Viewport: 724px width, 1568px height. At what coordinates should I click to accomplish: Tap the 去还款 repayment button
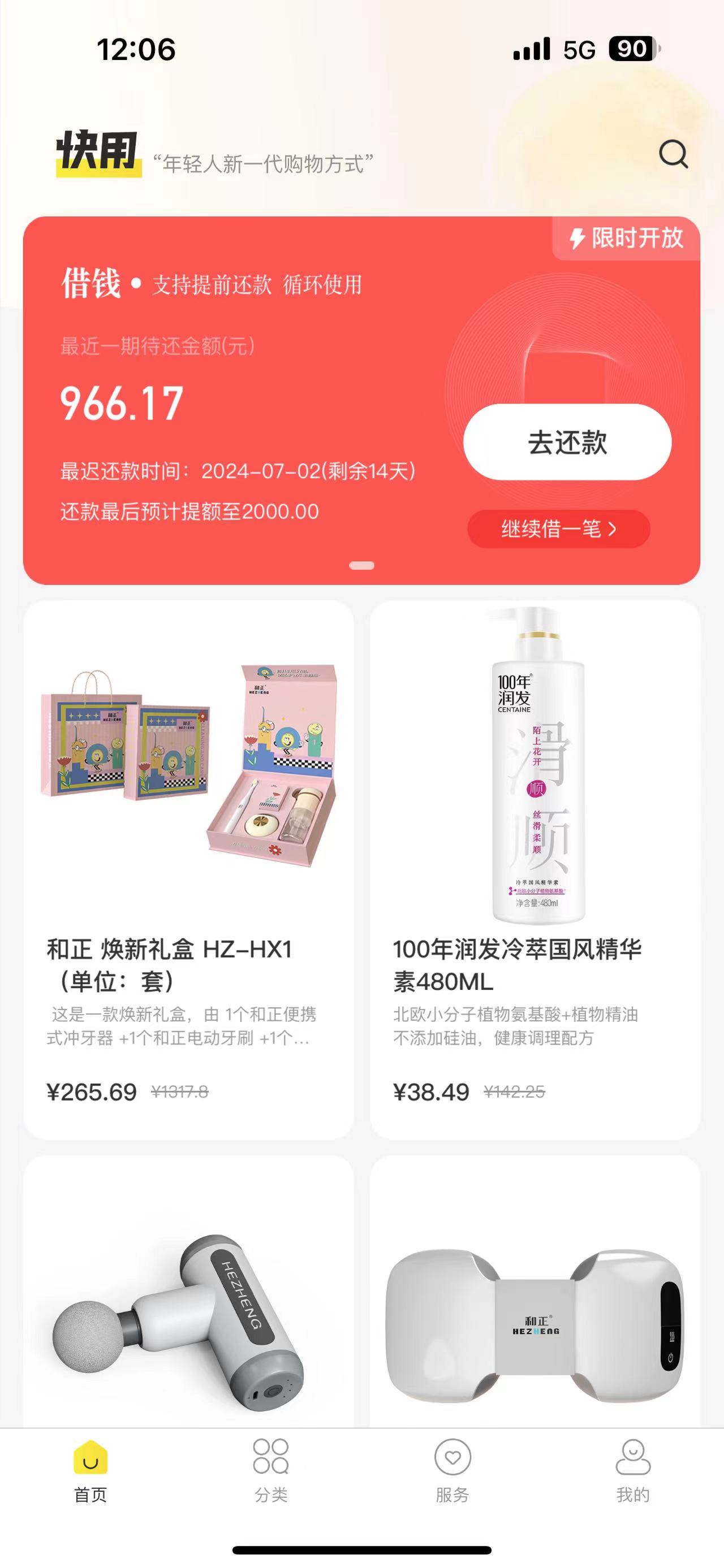(x=567, y=442)
